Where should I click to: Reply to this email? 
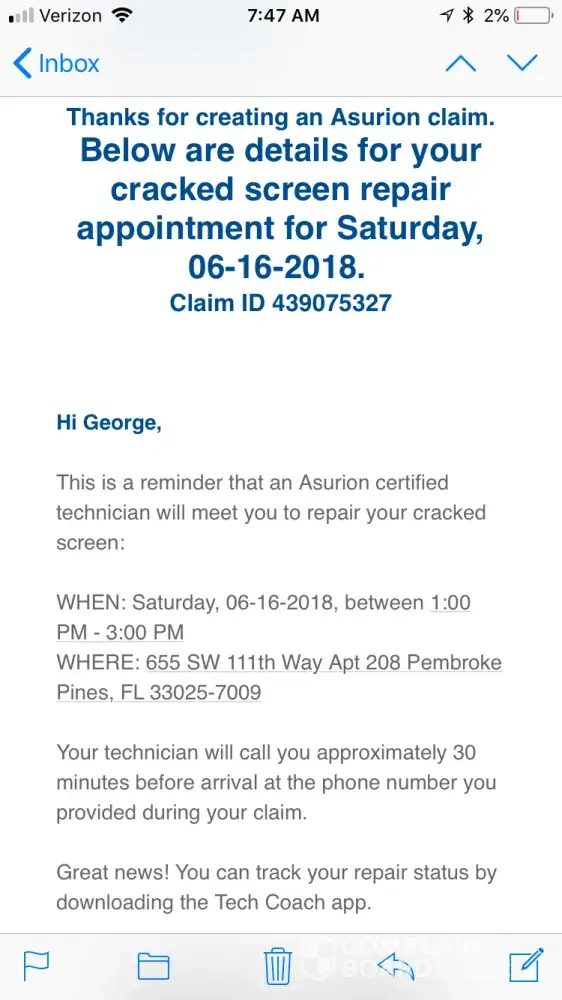tap(397, 966)
